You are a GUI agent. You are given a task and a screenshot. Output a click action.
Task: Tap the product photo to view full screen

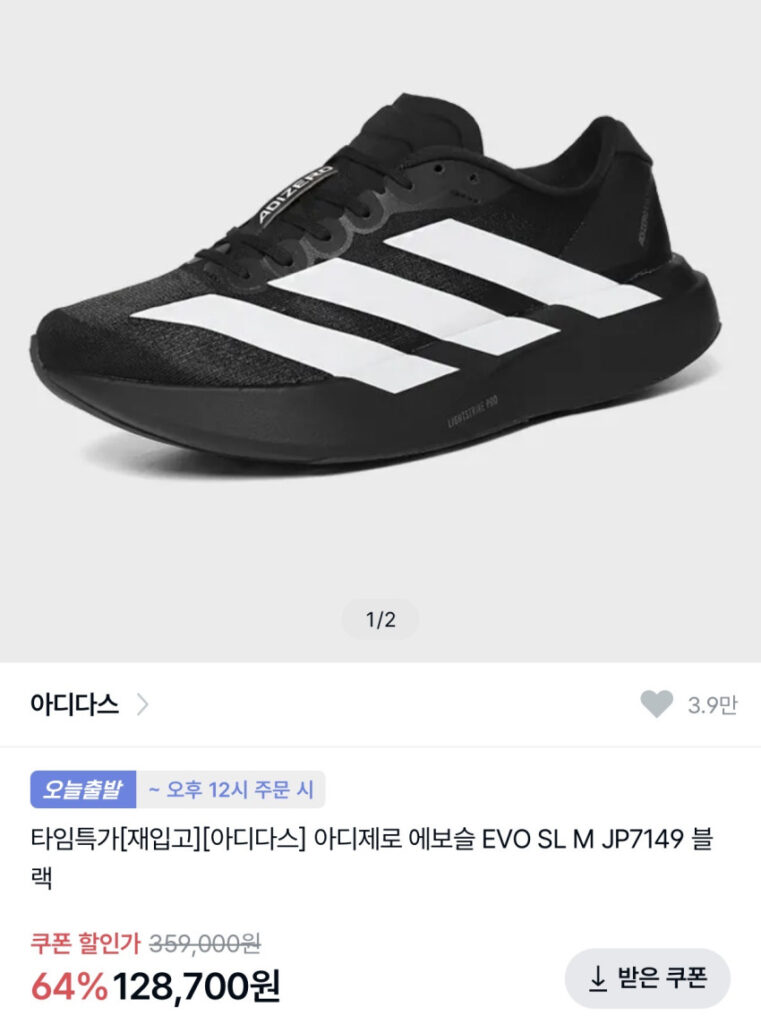380,300
